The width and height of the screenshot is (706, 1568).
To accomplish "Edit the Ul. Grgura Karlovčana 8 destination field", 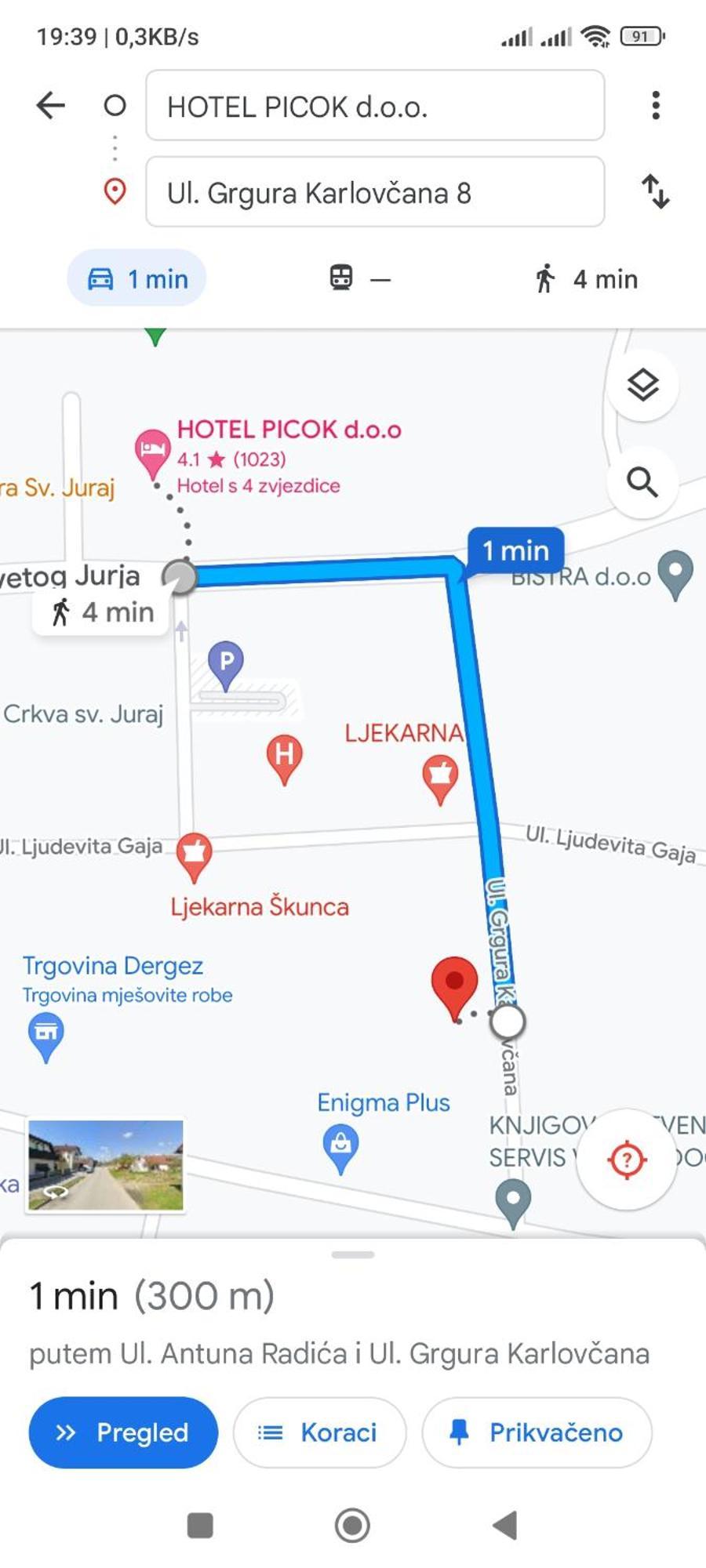I will coord(375,192).
